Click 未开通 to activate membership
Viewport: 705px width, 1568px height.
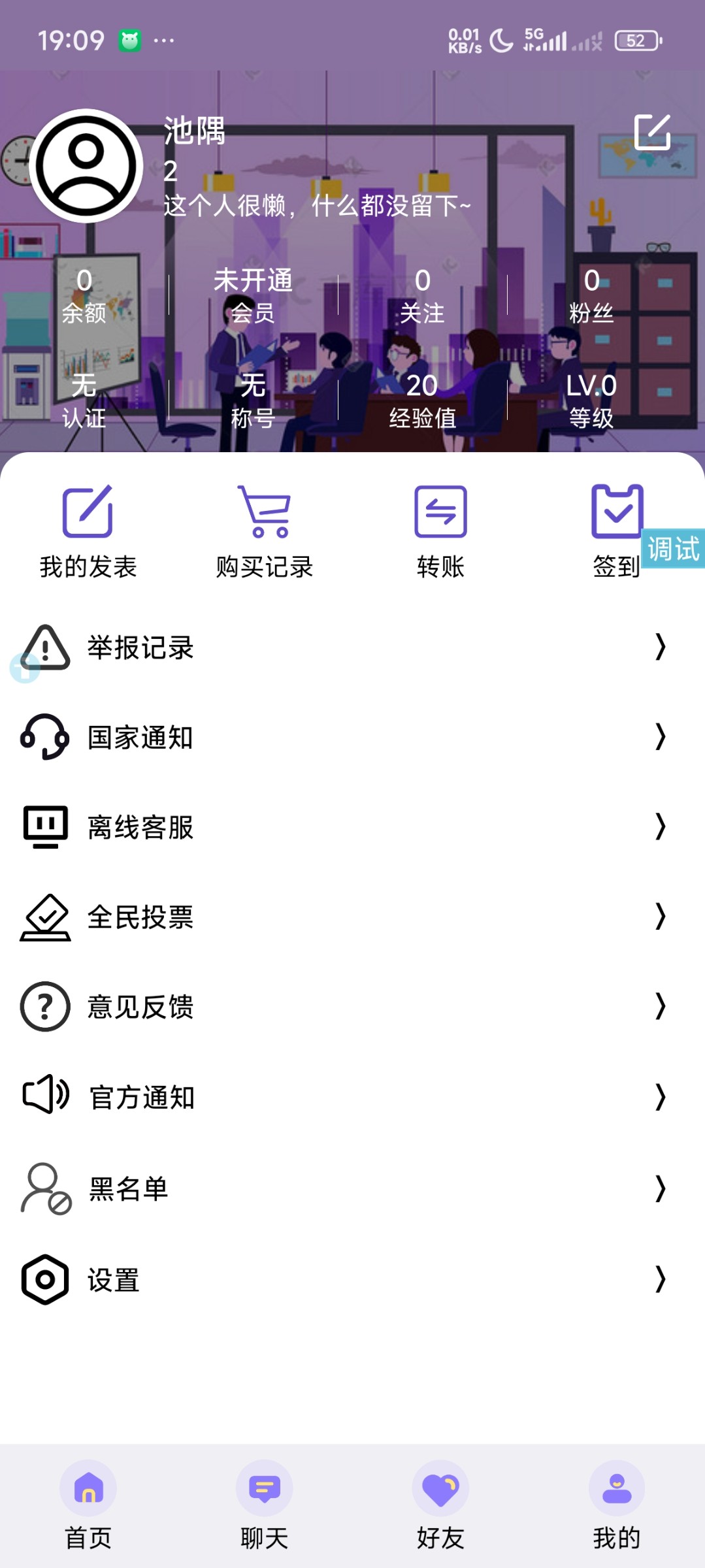tap(253, 282)
